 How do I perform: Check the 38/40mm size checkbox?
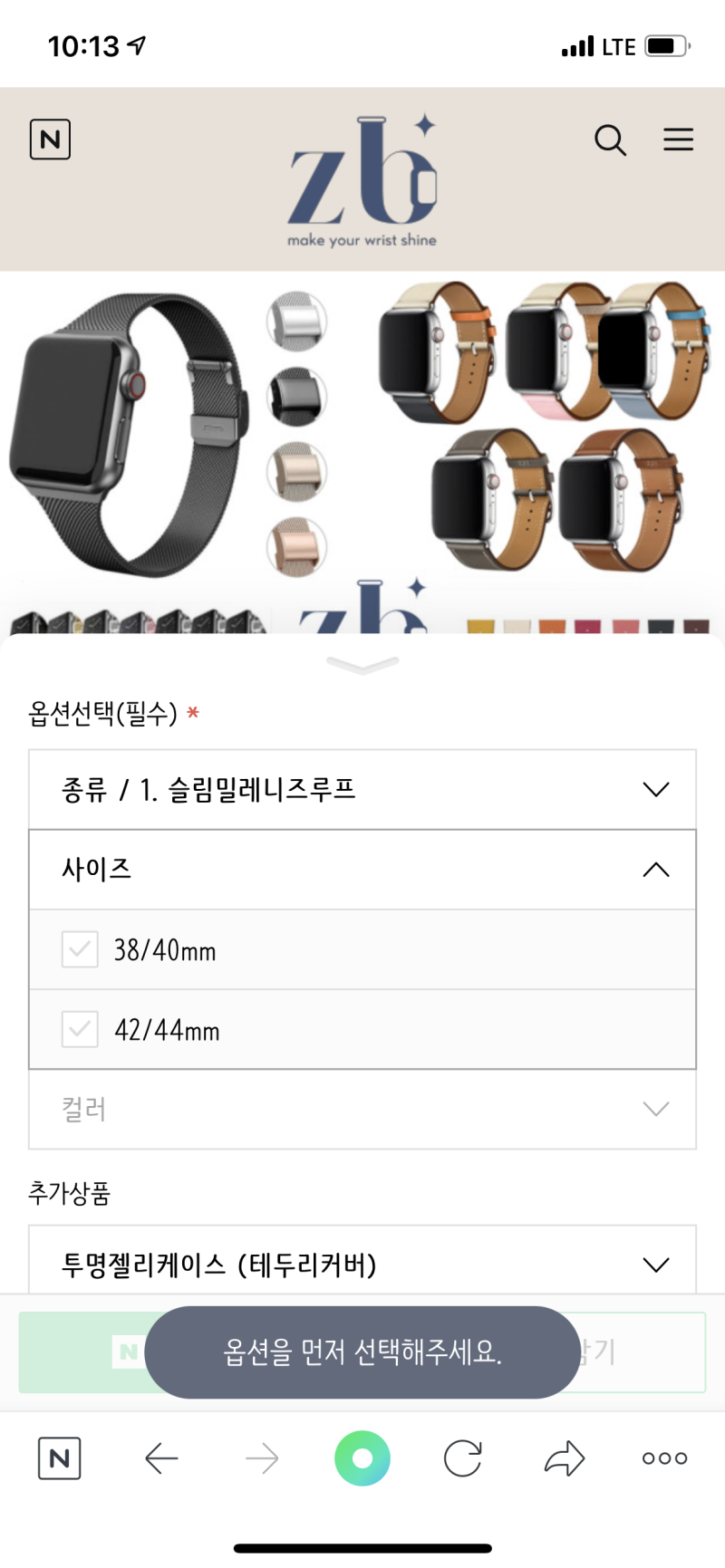coord(80,949)
